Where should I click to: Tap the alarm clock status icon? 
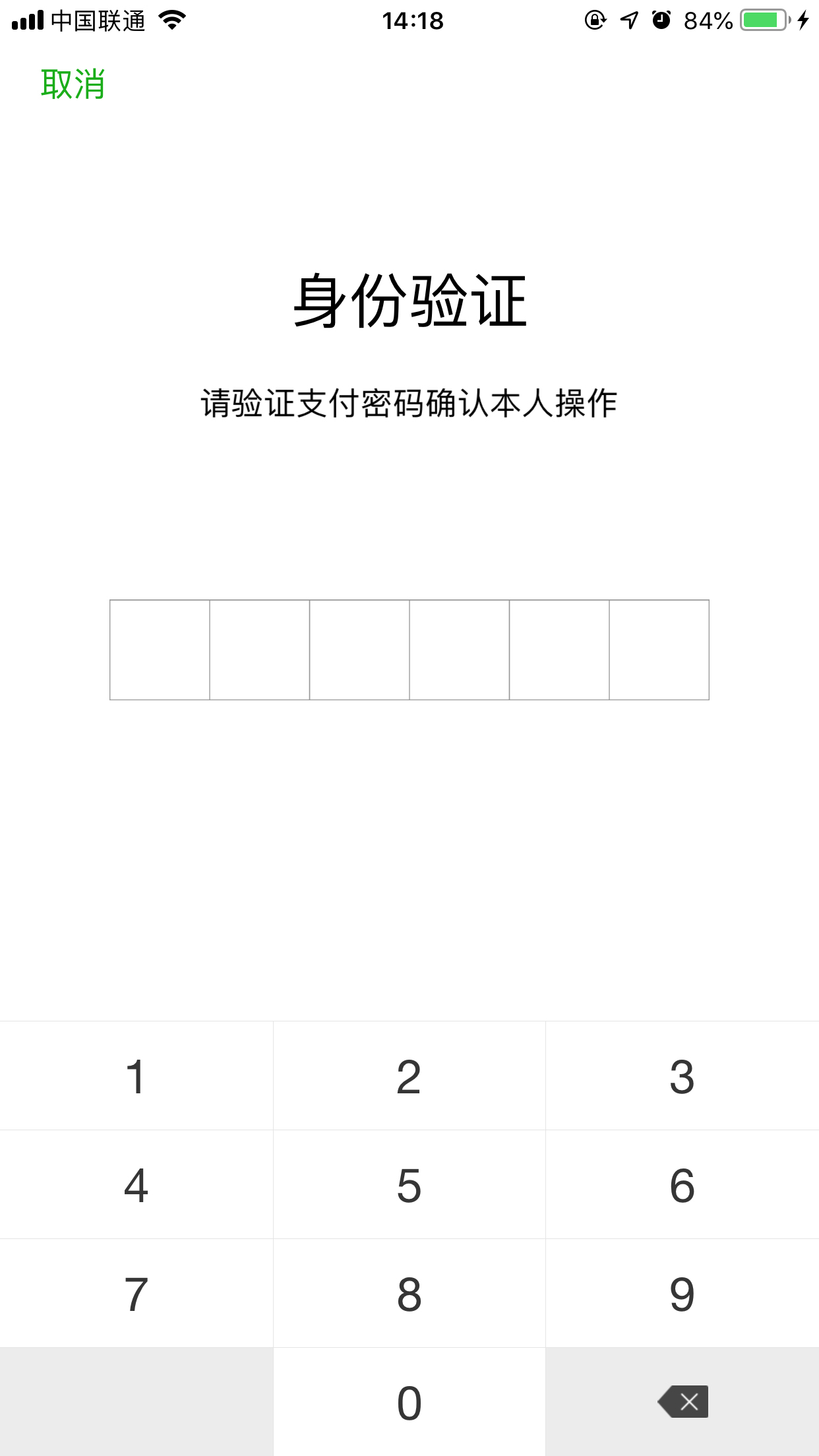(x=661, y=20)
